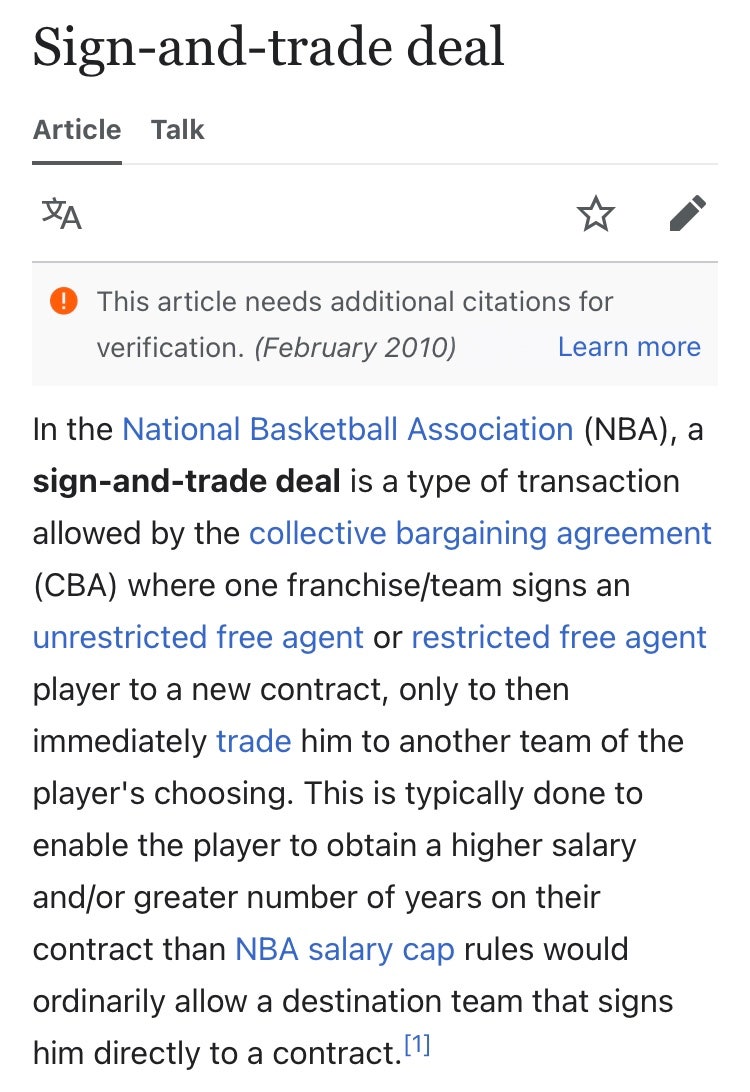
Task: Open the NBA salary cap article
Action: (x=345, y=949)
